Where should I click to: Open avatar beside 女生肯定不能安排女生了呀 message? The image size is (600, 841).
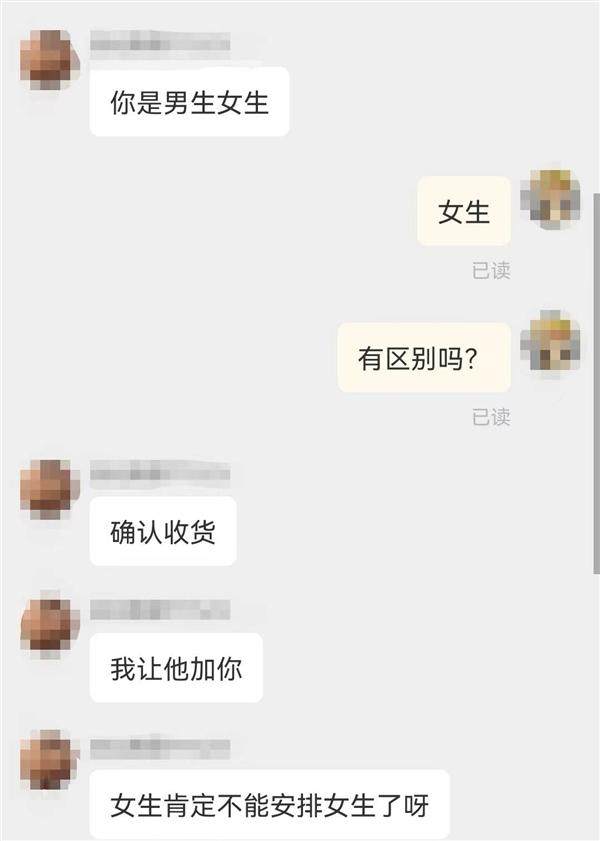click(x=50, y=761)
